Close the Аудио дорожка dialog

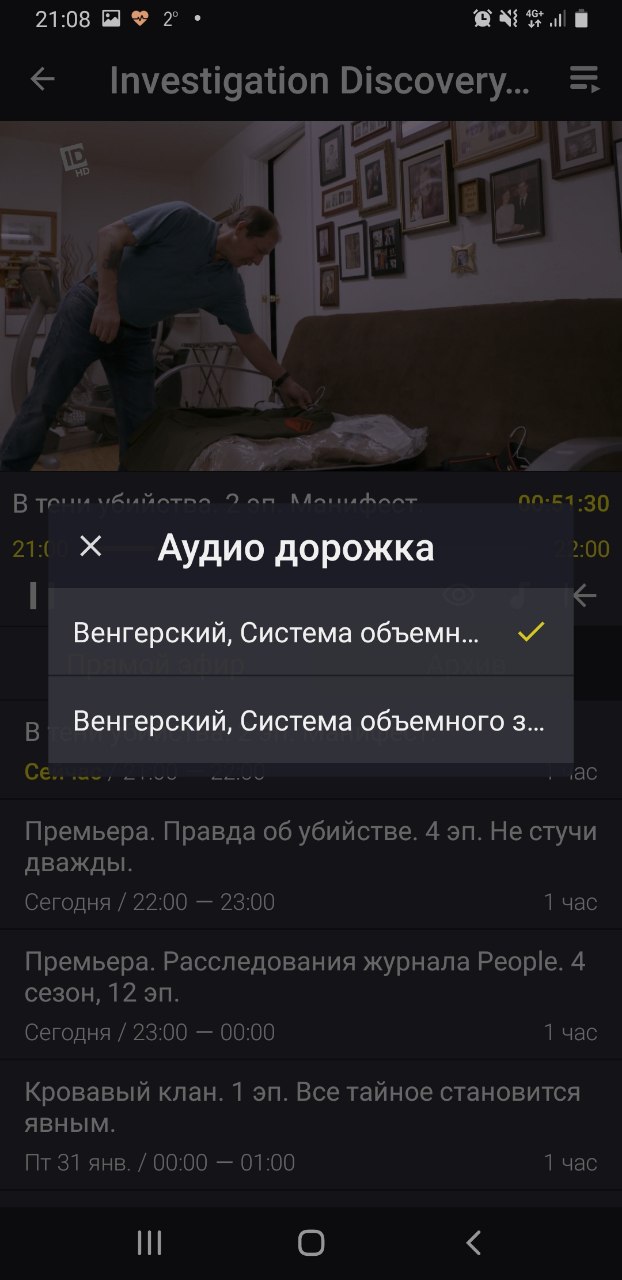click(91, 546)
